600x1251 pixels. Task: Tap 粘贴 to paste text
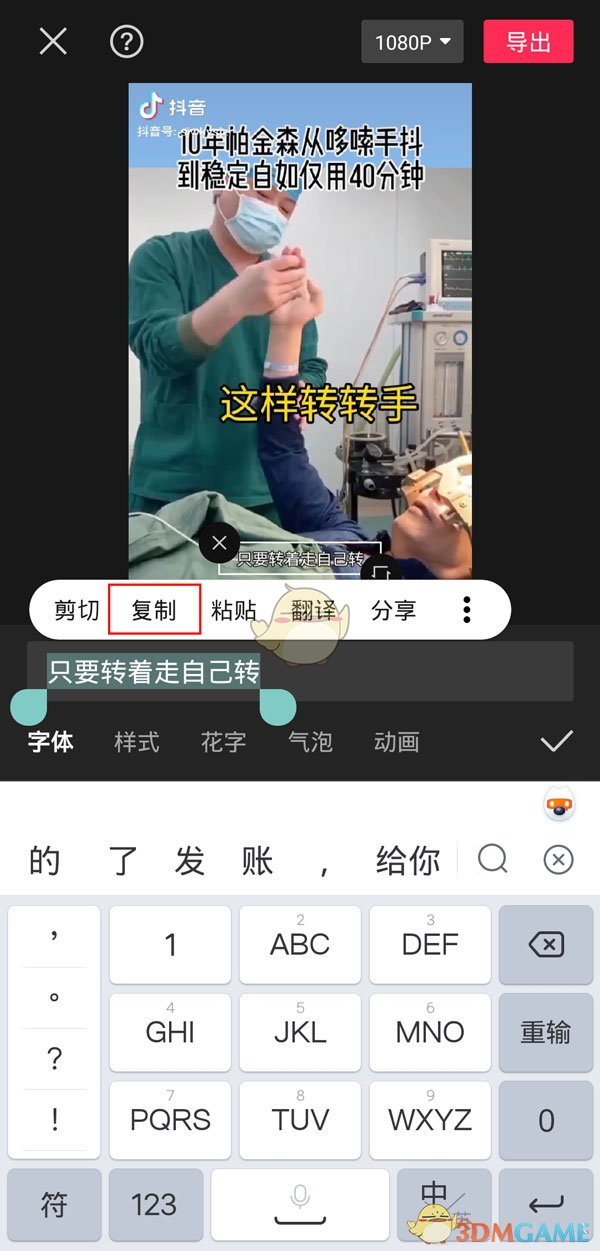233,610
